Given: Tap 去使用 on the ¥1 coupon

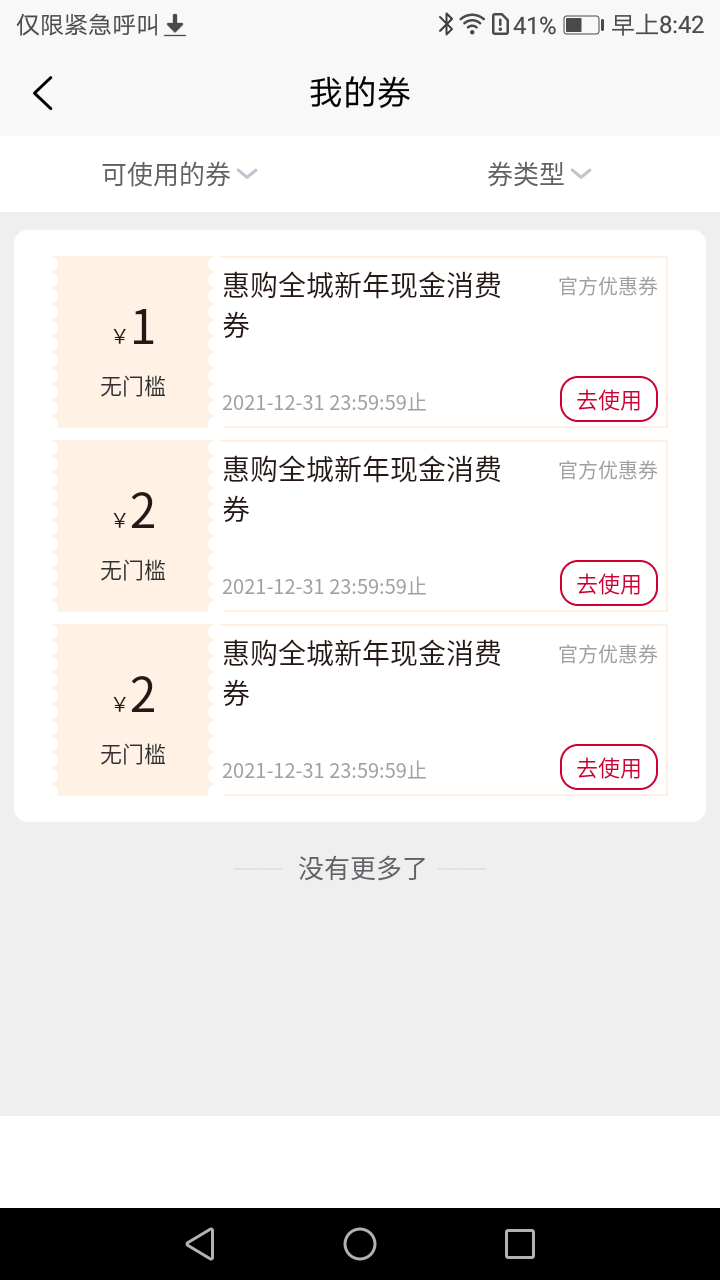Looking at the screenshot, I should [608, 398].
